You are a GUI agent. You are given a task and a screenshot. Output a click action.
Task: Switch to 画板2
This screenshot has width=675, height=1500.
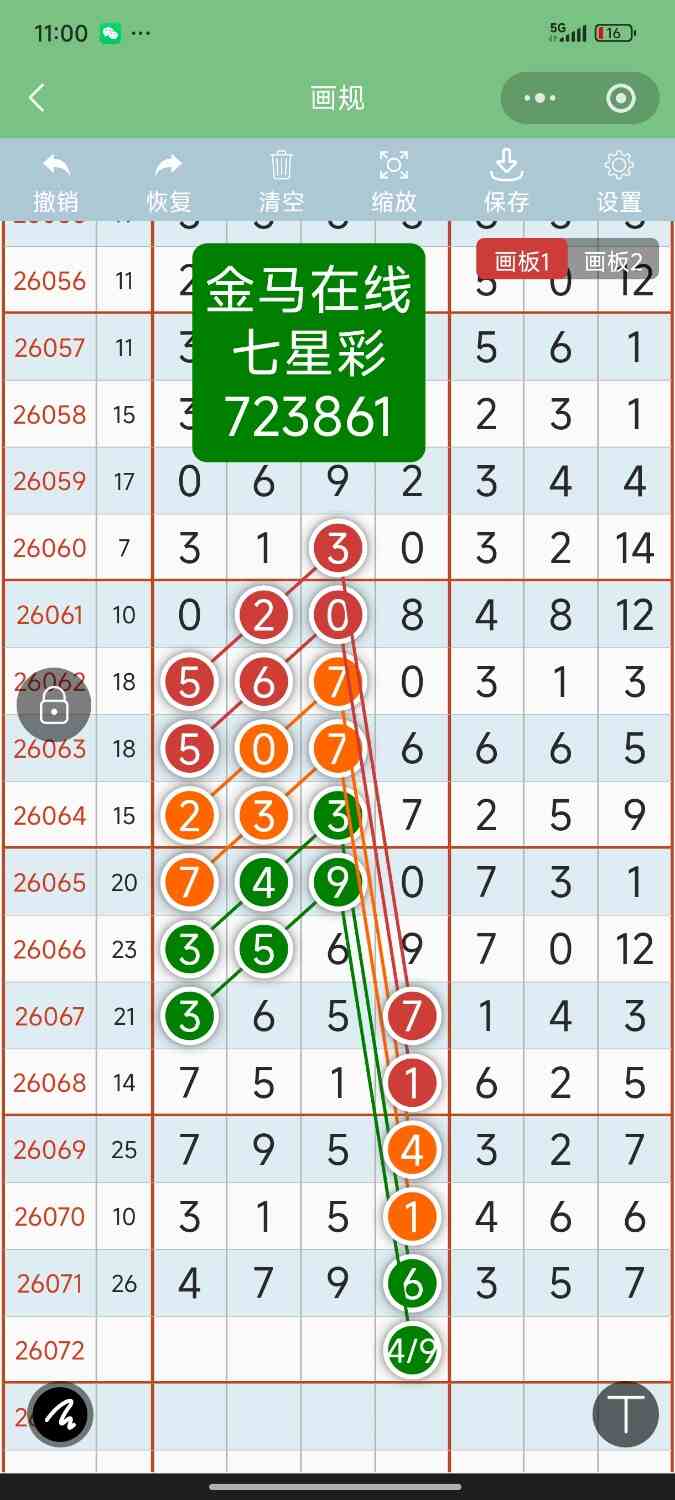coord(614,261)
